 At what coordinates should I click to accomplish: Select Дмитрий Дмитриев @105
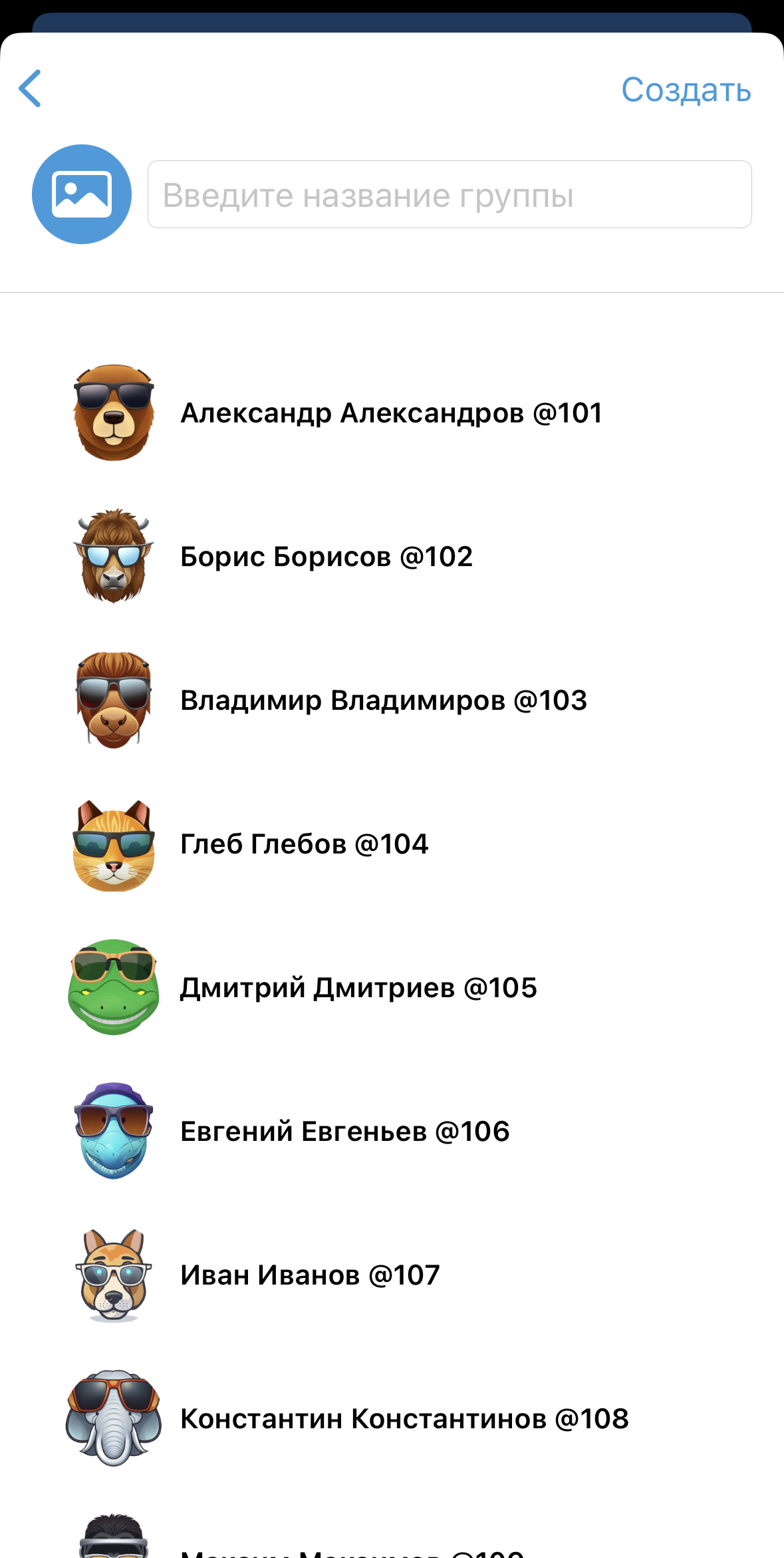[358, 988]
